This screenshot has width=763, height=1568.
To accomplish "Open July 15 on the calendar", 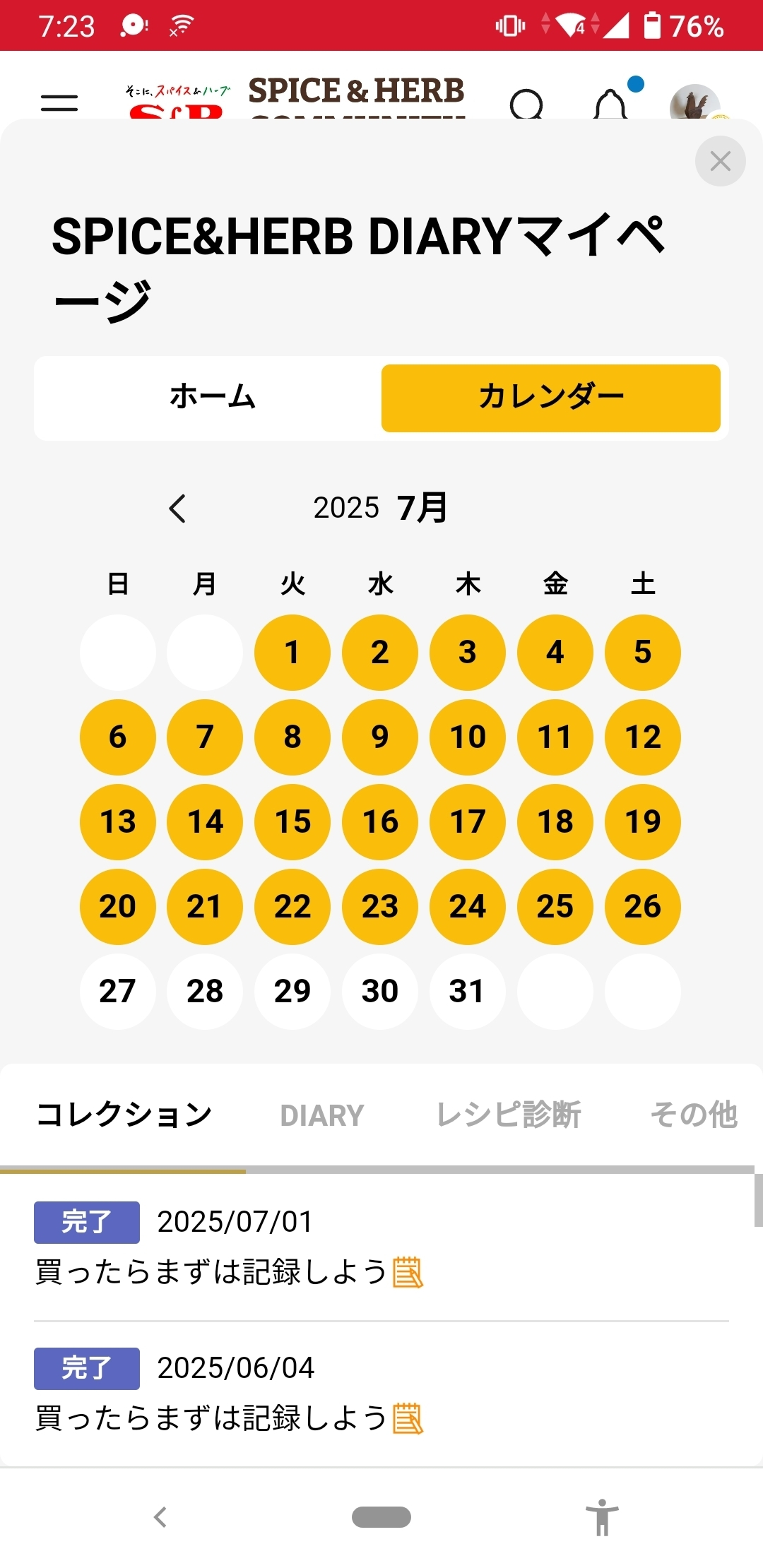I will [x=292, y=821].
